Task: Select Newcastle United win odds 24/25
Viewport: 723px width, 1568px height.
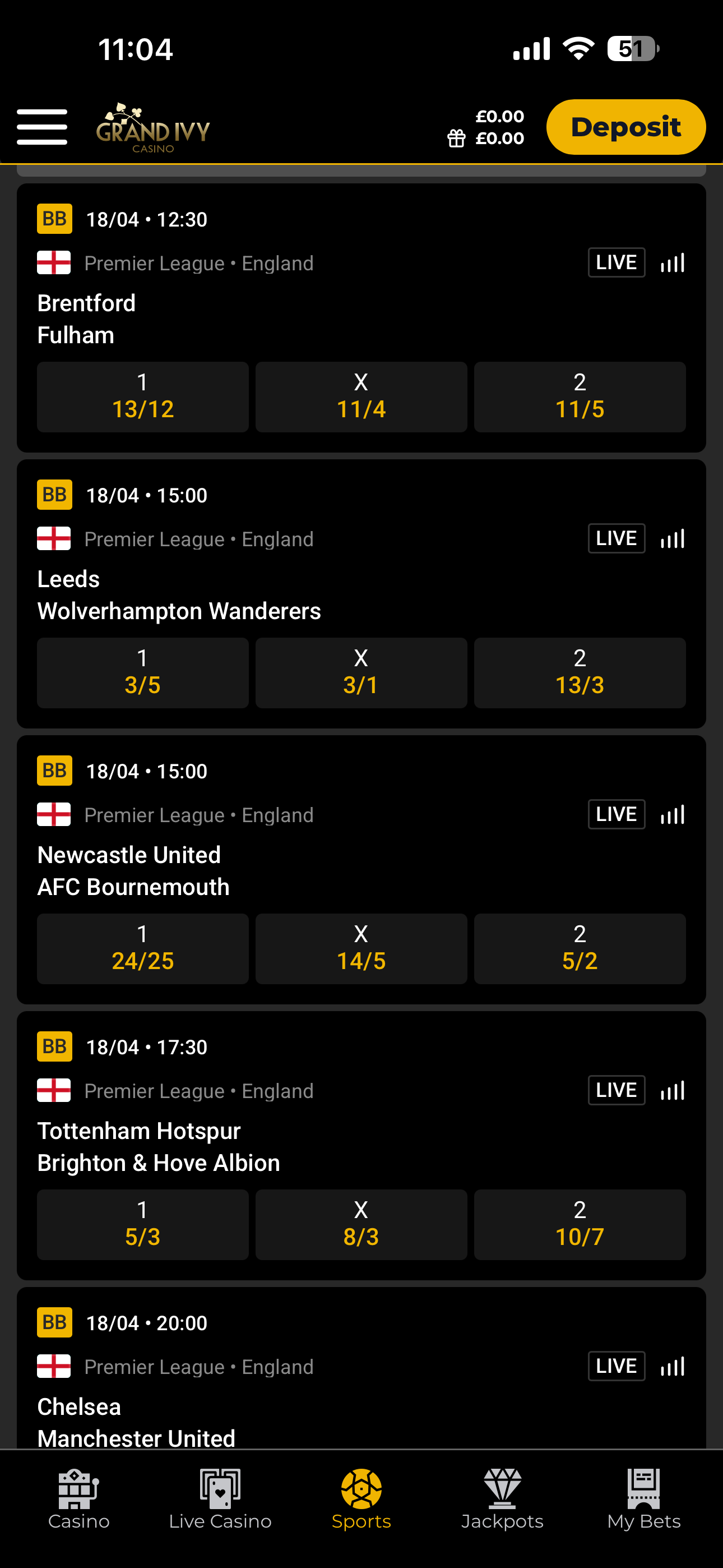Action: click(x=142, y=948)
